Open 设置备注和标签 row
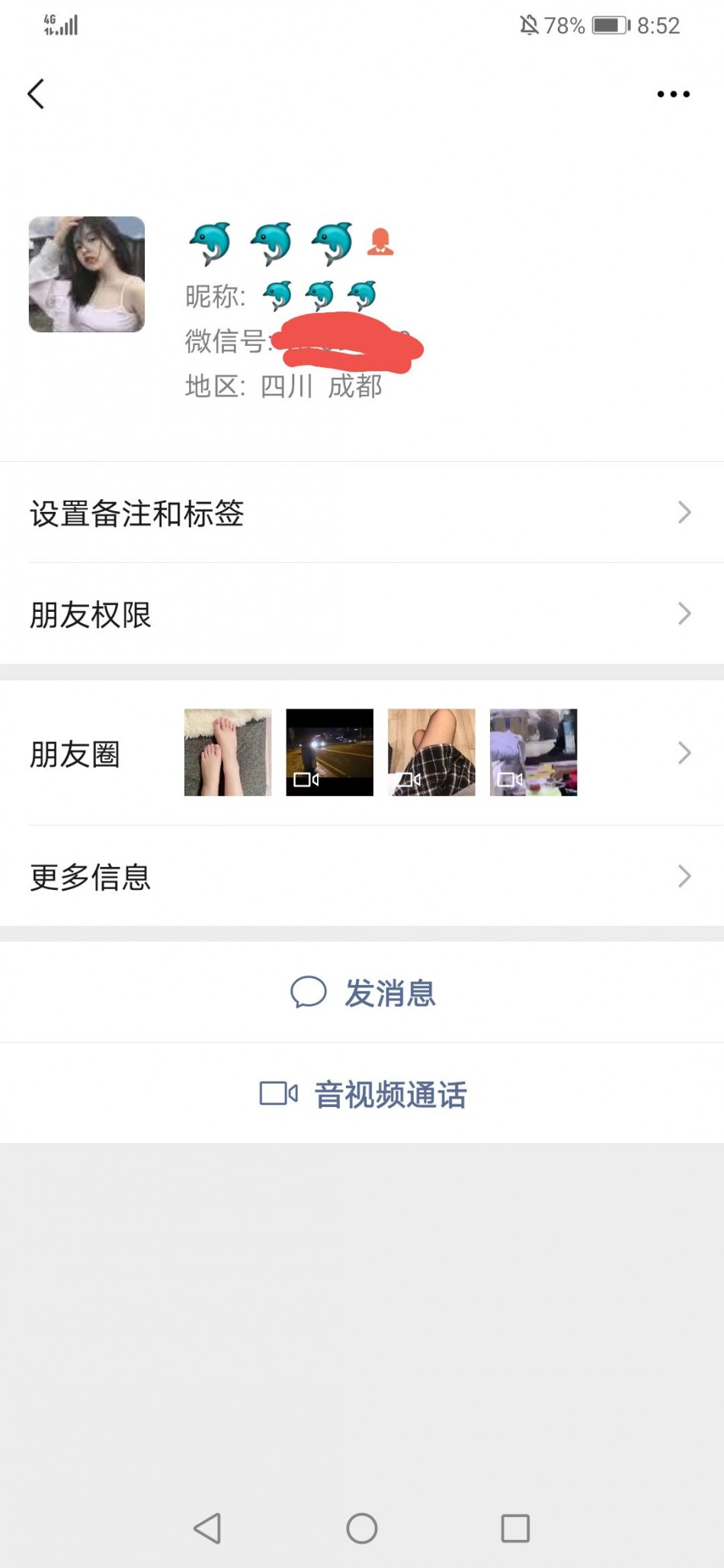Image resolution: width=724 pixels, height=1568 pixels. coord(362,513)
